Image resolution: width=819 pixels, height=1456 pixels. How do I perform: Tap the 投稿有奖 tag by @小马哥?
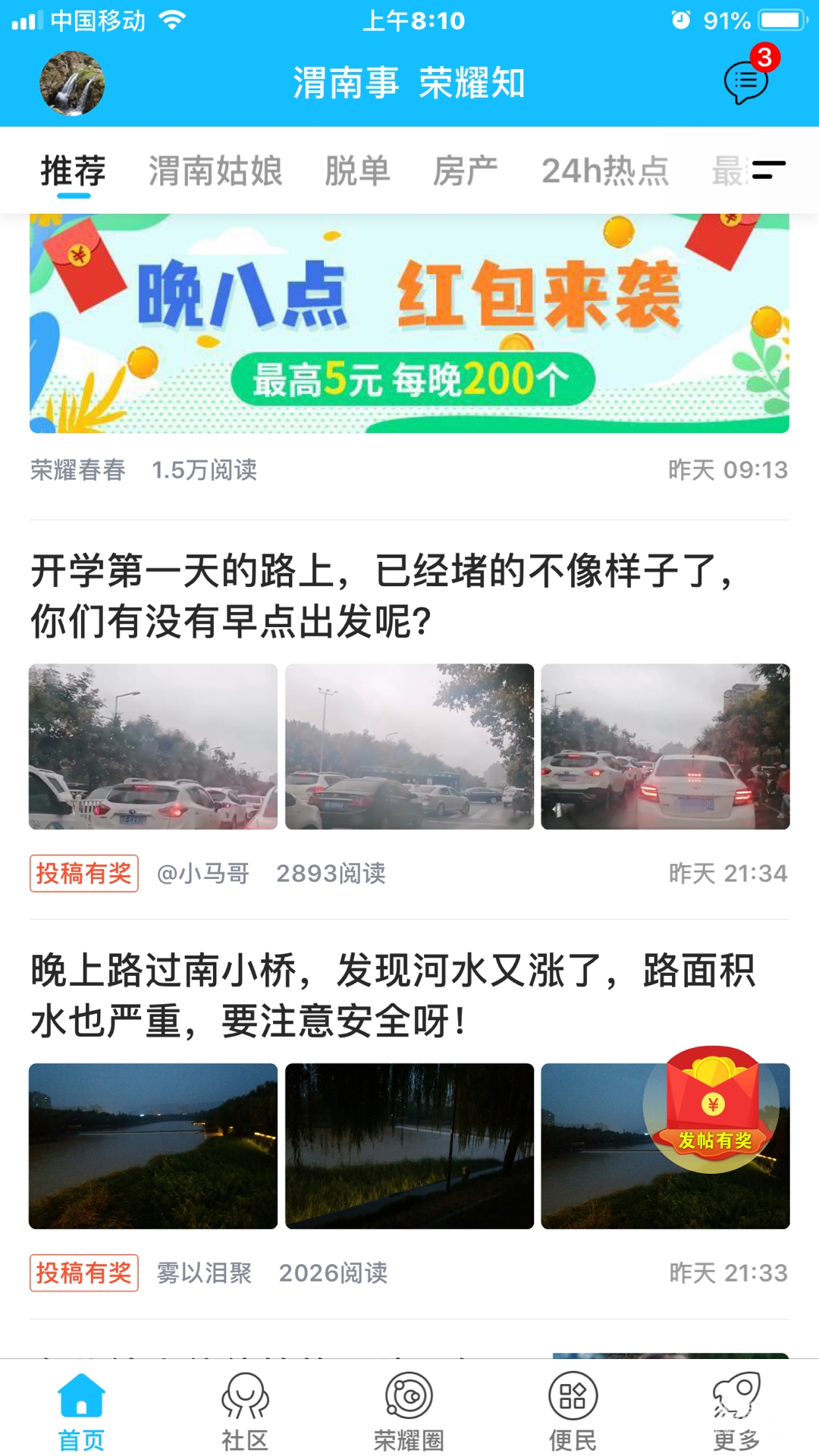click(x=84, y=874)
